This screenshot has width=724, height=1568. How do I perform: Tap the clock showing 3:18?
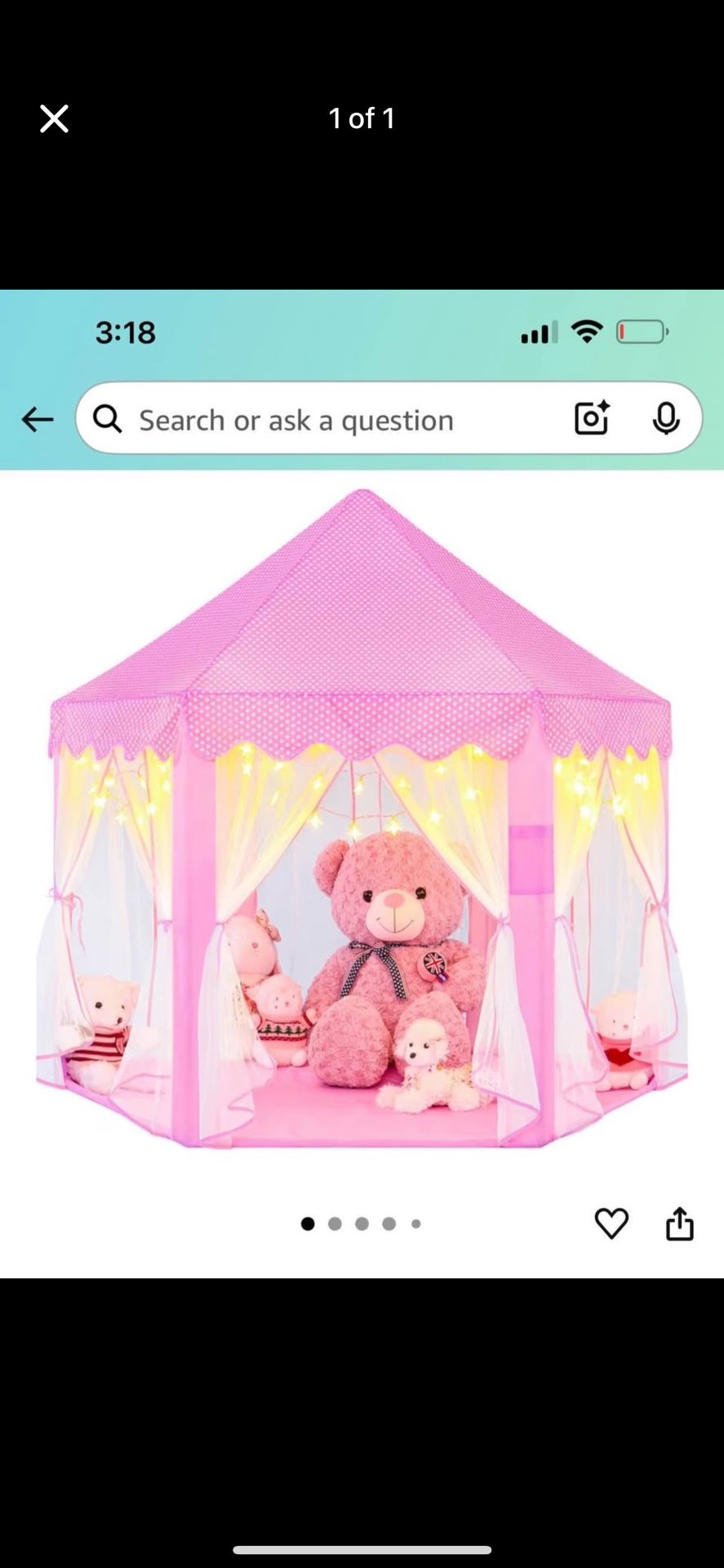click(x=126, y=331)
